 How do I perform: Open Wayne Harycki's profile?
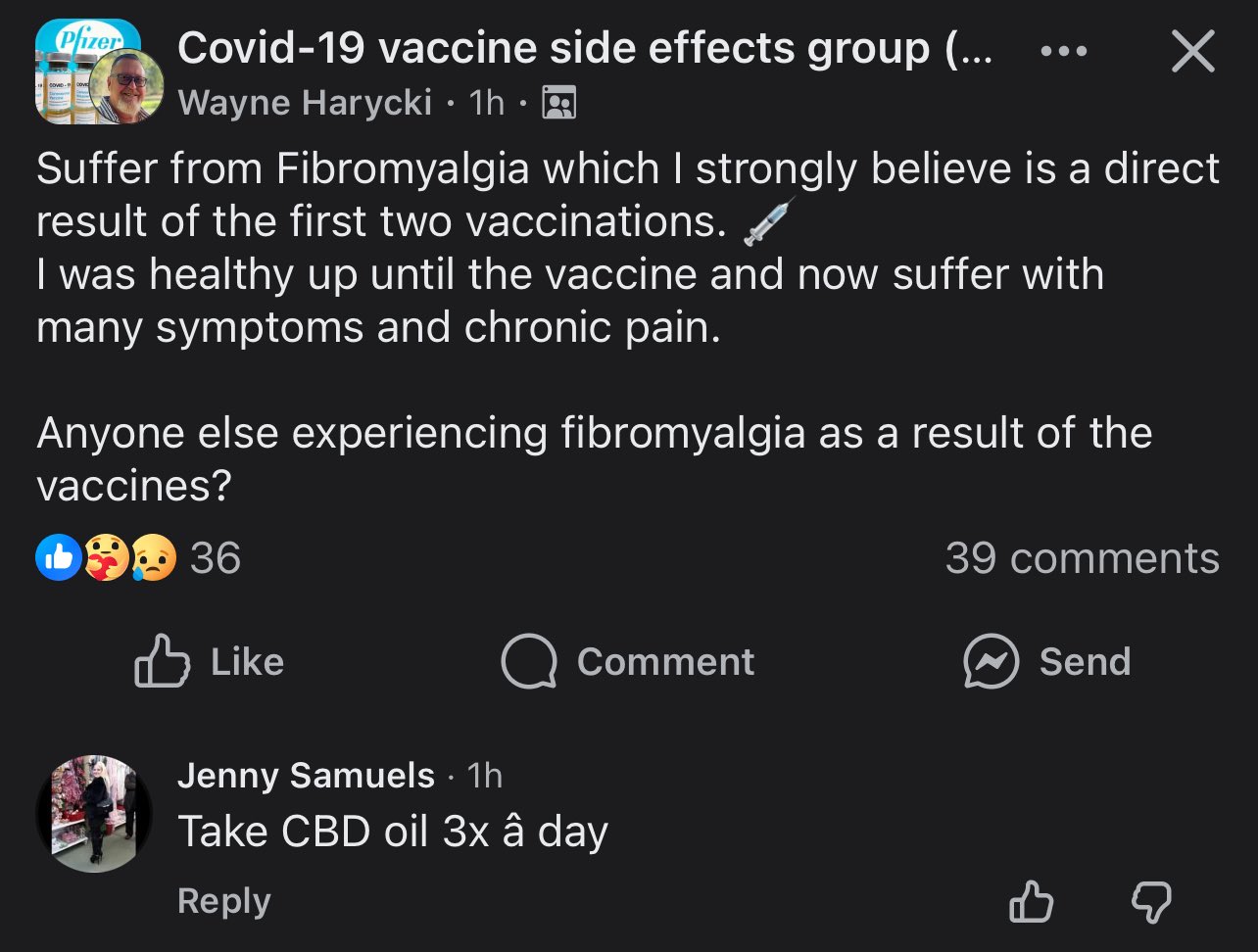coord(305,102)
